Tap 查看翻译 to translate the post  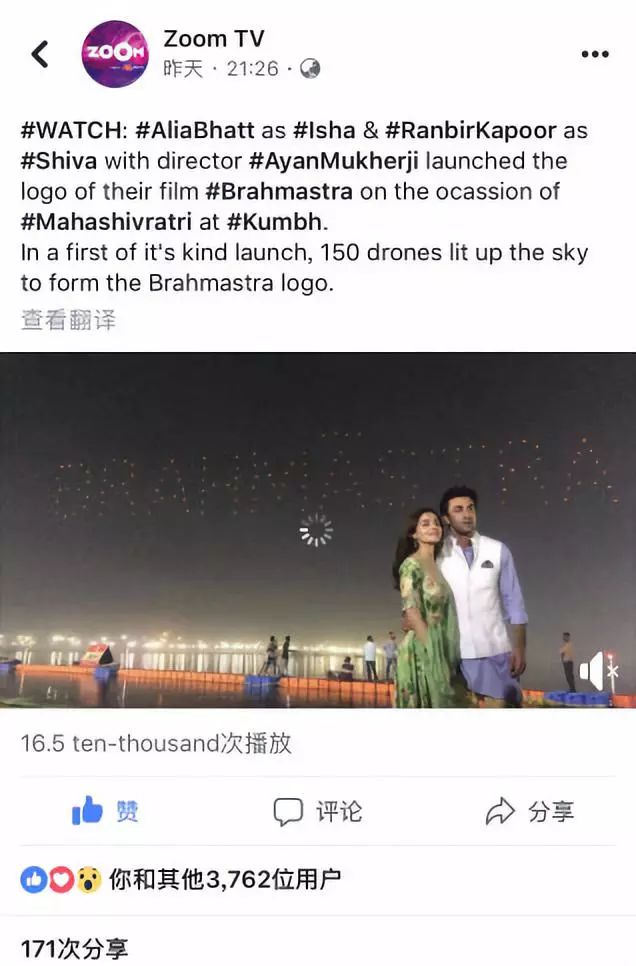(68, 320)
